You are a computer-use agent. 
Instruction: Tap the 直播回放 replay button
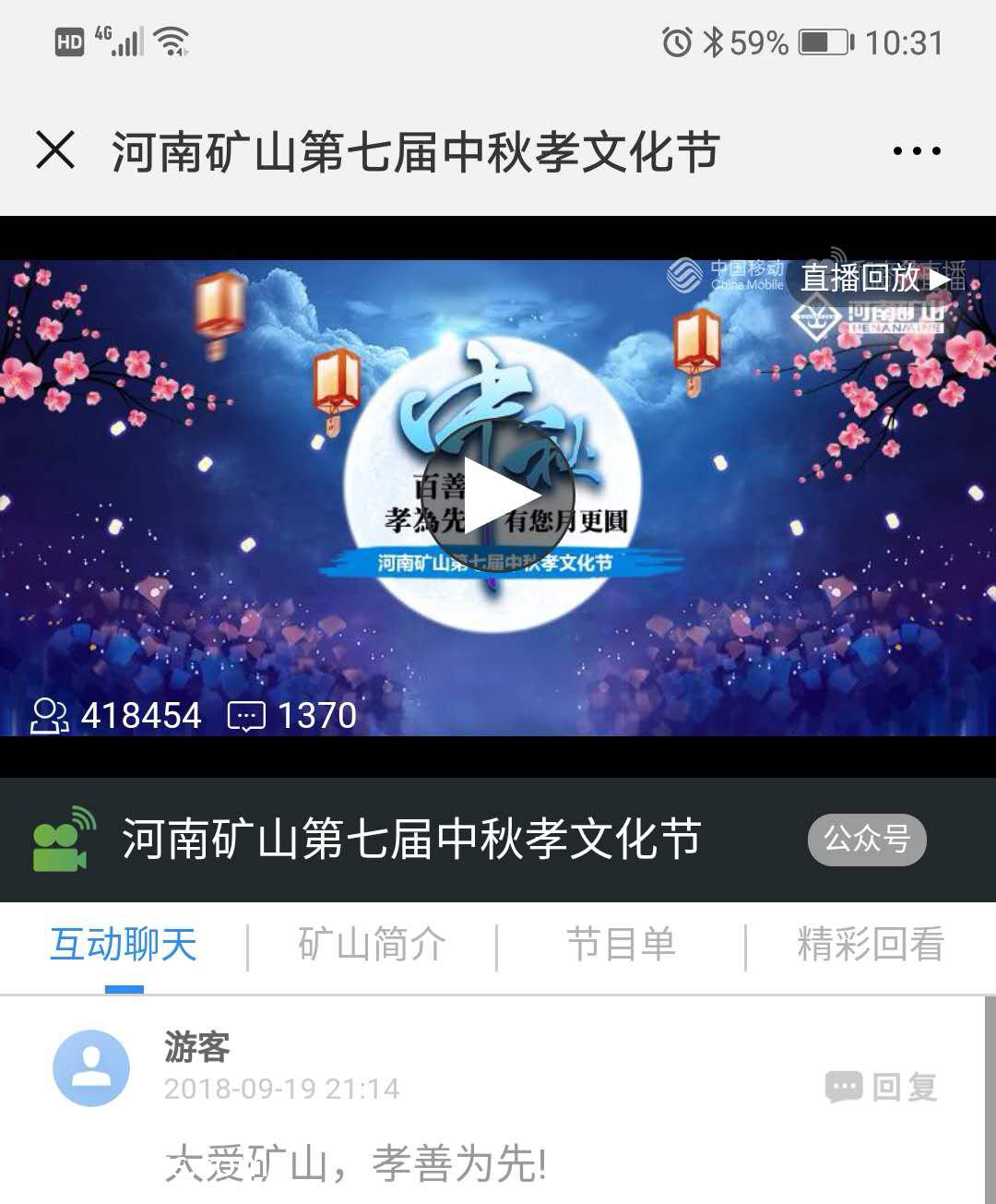[x=873, y=278]
